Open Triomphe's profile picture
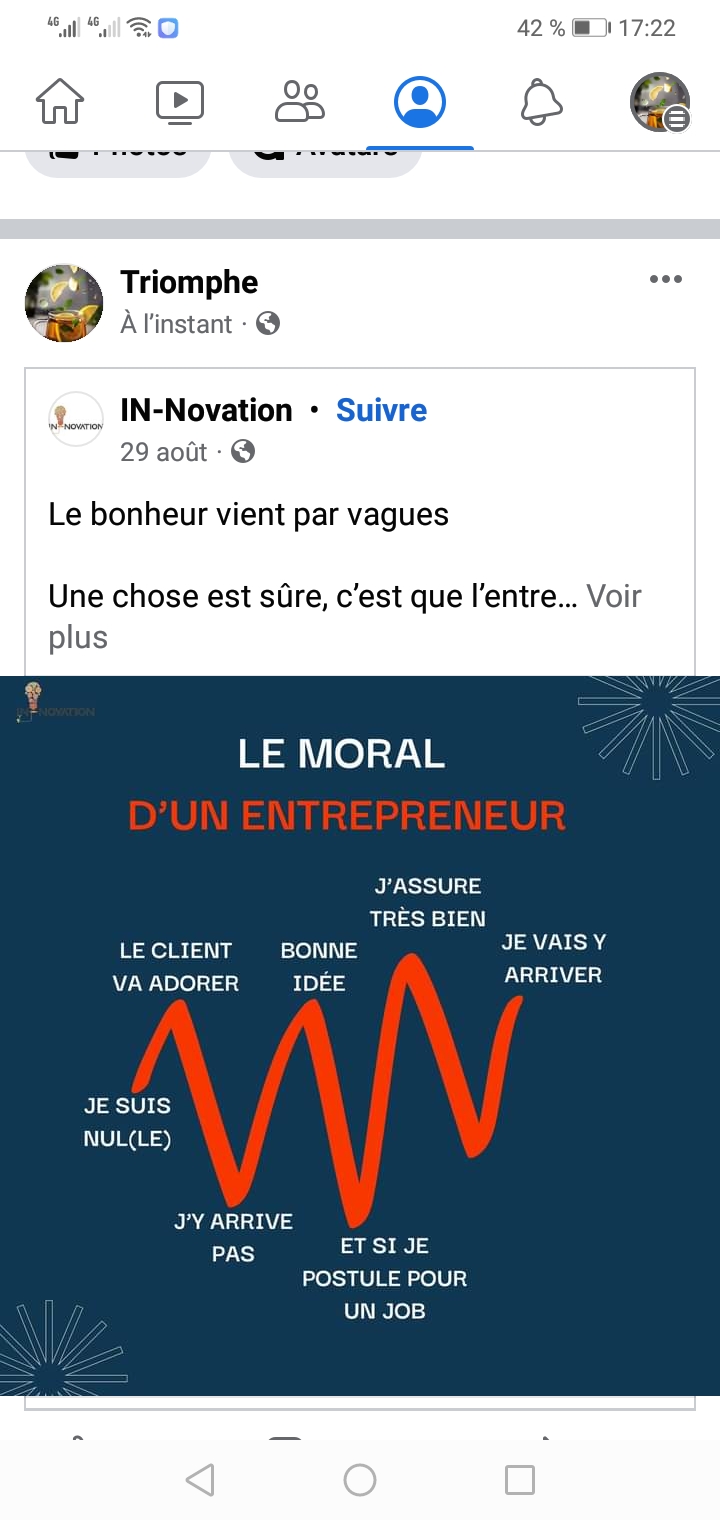Screen dimensions: 720x1520 tap(64, 303)
